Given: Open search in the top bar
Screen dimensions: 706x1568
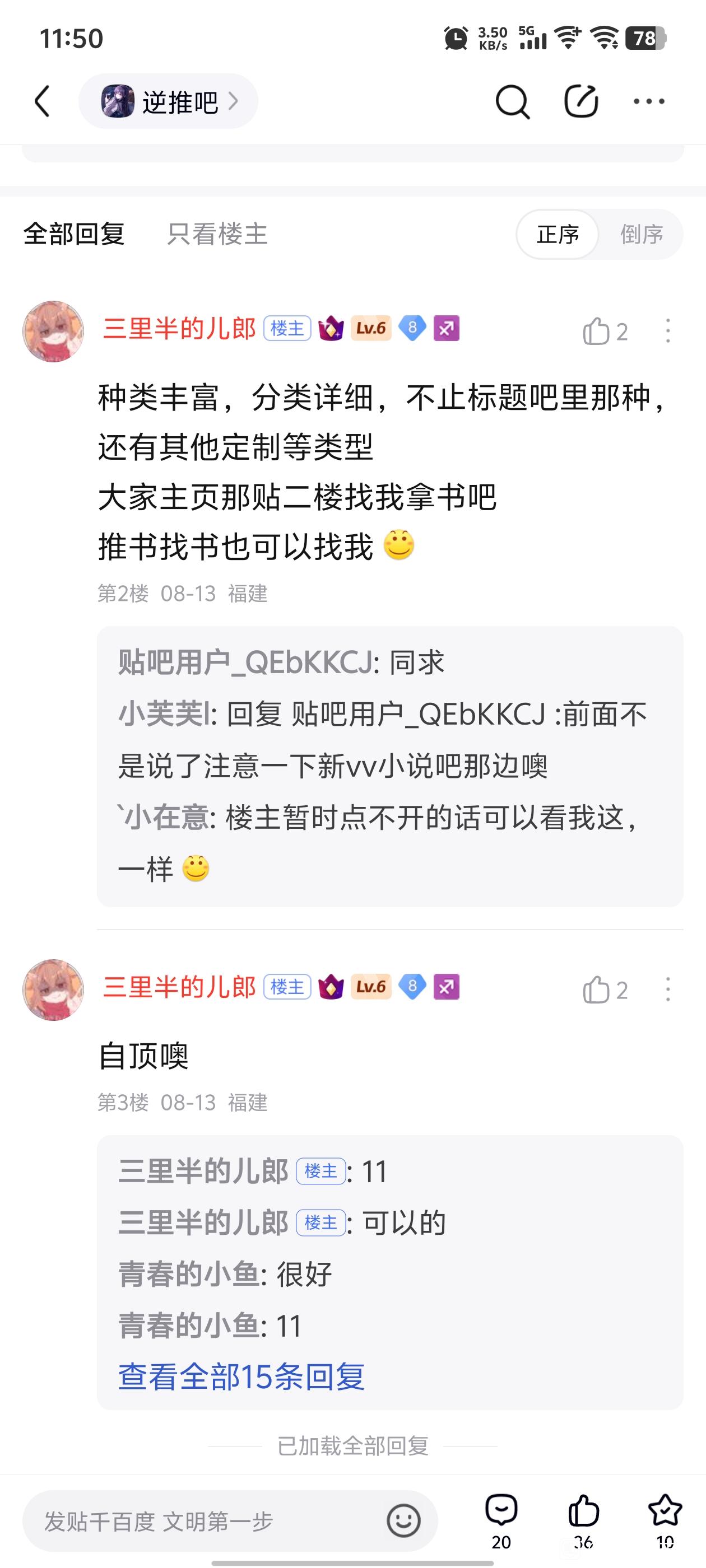Looking at the screenshot, I should tap(512, 101).
